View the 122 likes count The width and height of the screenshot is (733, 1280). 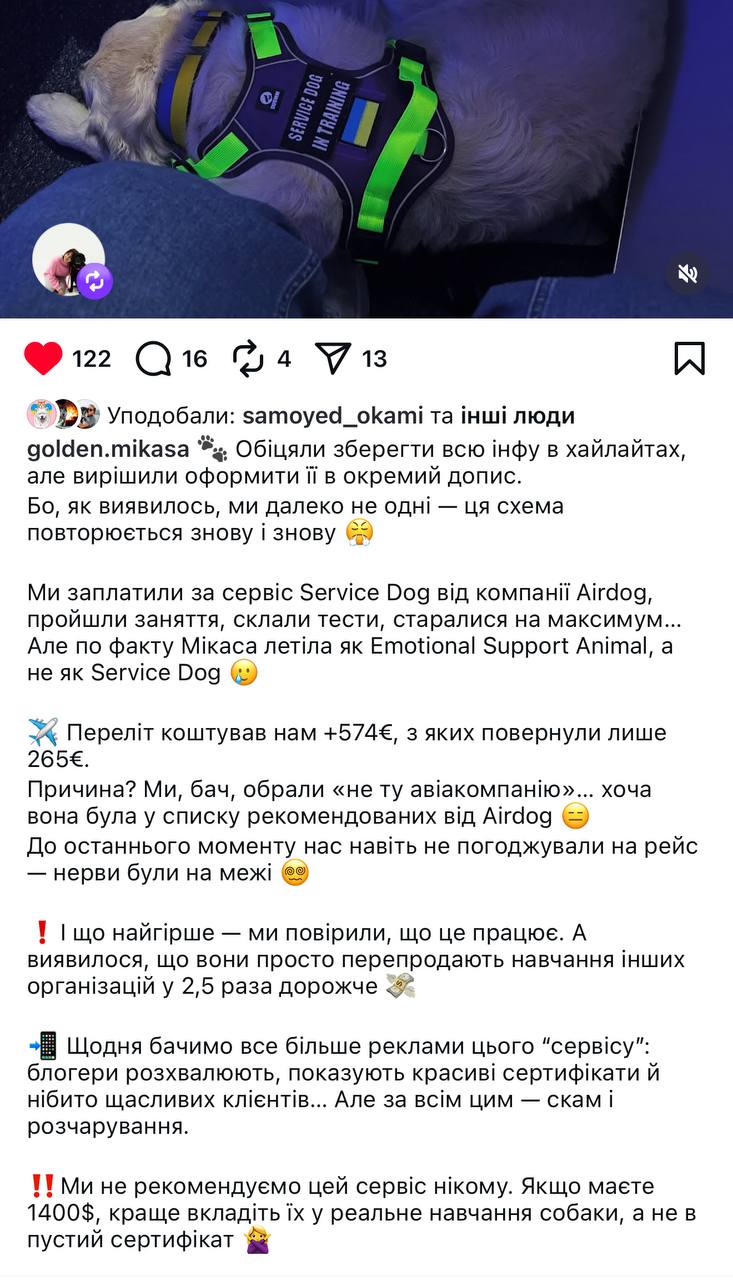90,357
